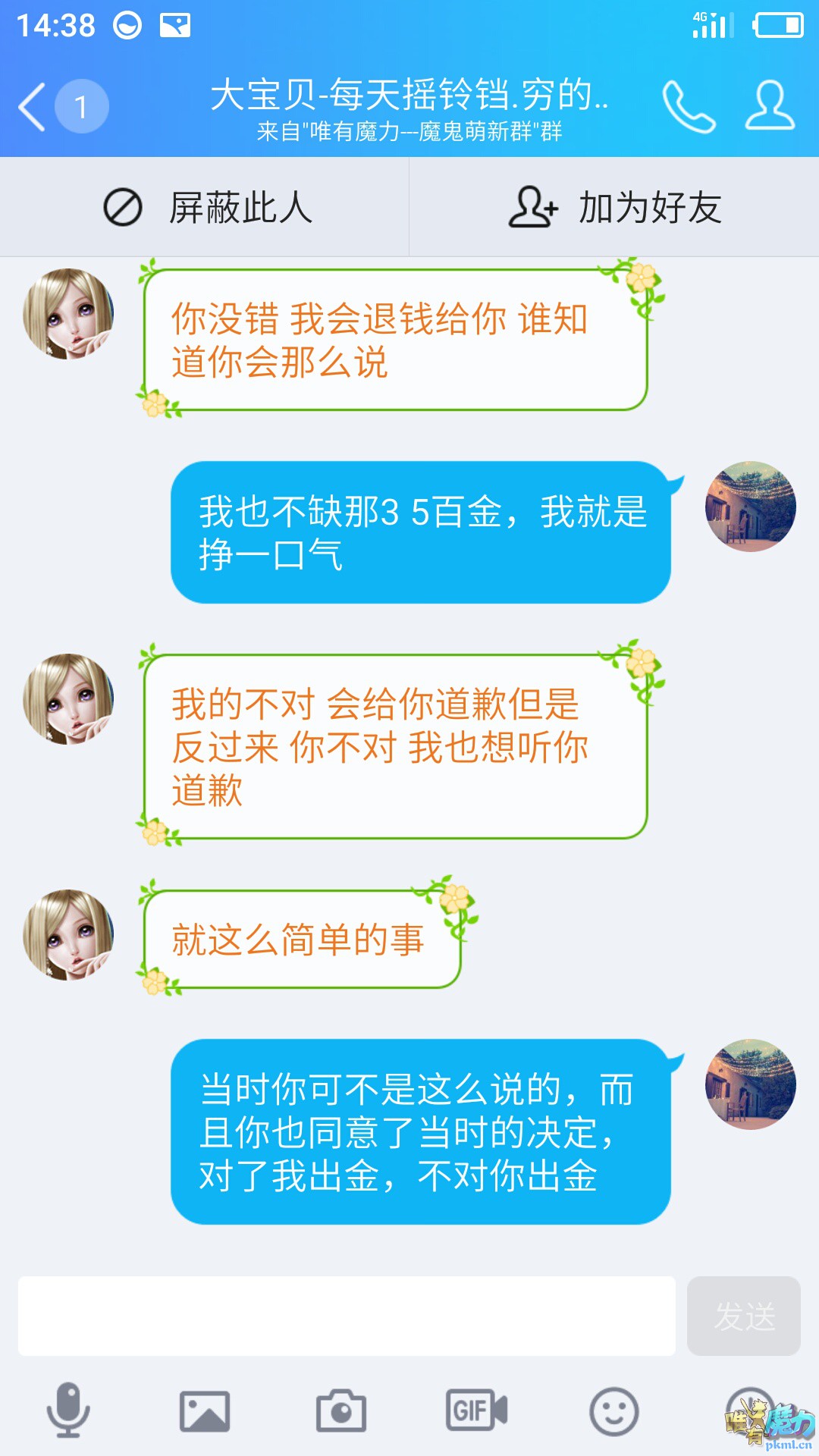819x1456 pixels.
Task: Open the avatar beside 就这么简单的事
Action: [68, 935]
